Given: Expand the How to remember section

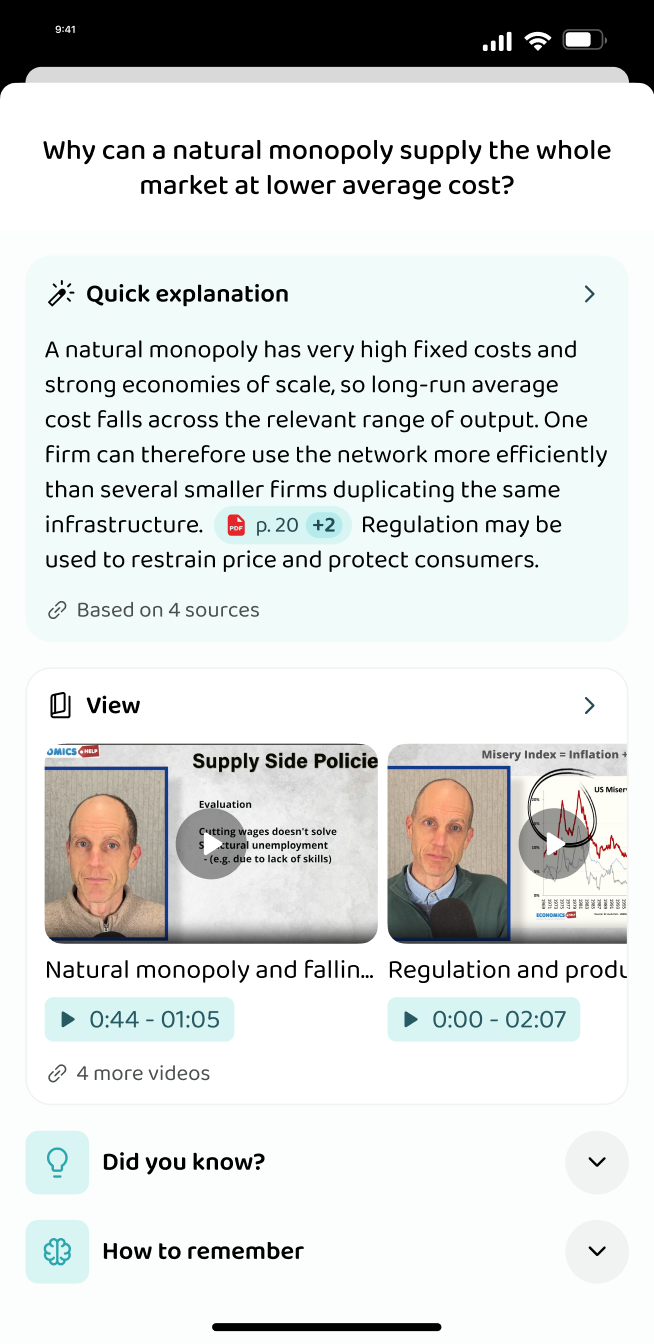Looking at the screenshot, I should (597, 1251).
